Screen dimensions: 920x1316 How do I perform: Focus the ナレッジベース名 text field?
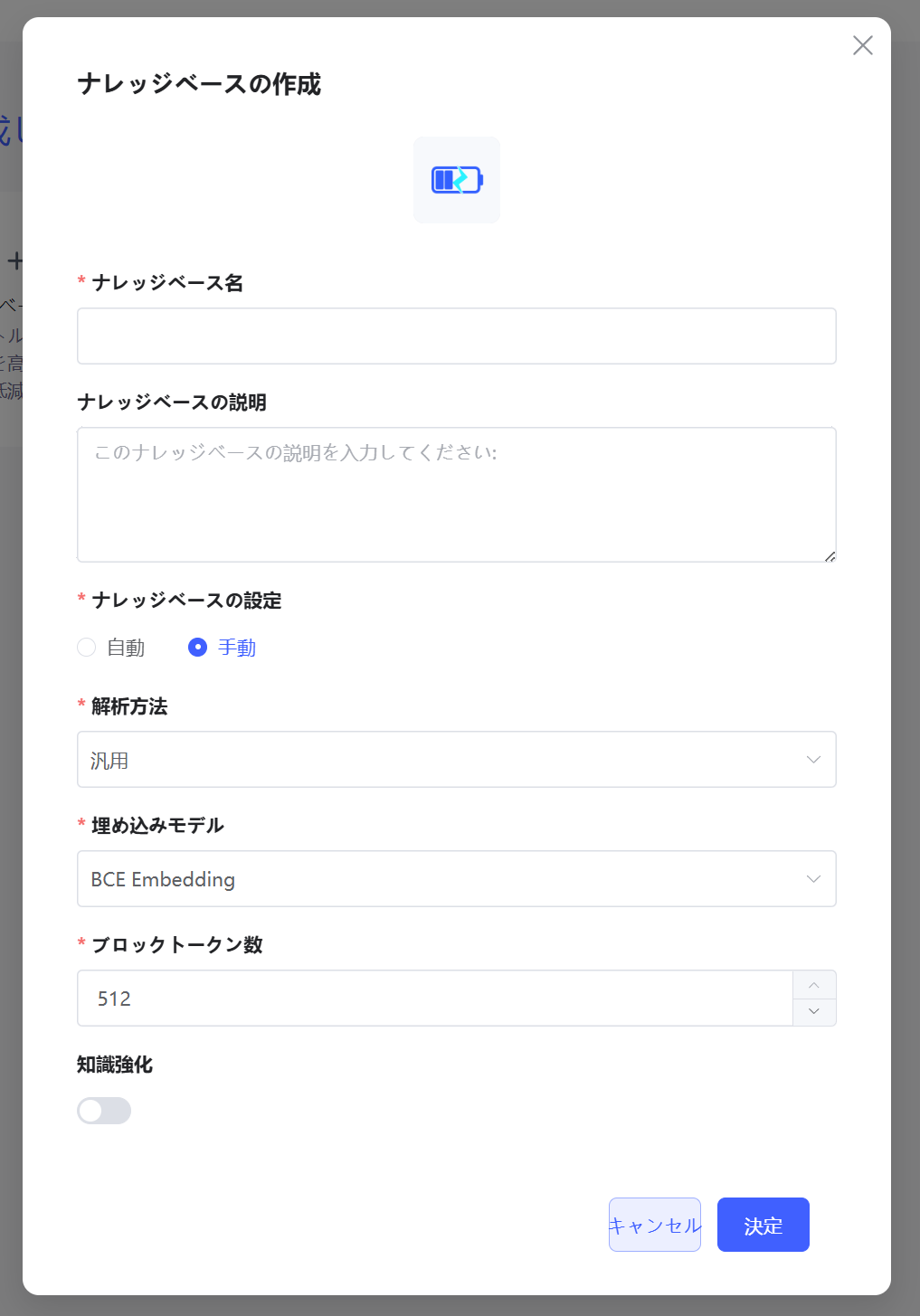456,336
